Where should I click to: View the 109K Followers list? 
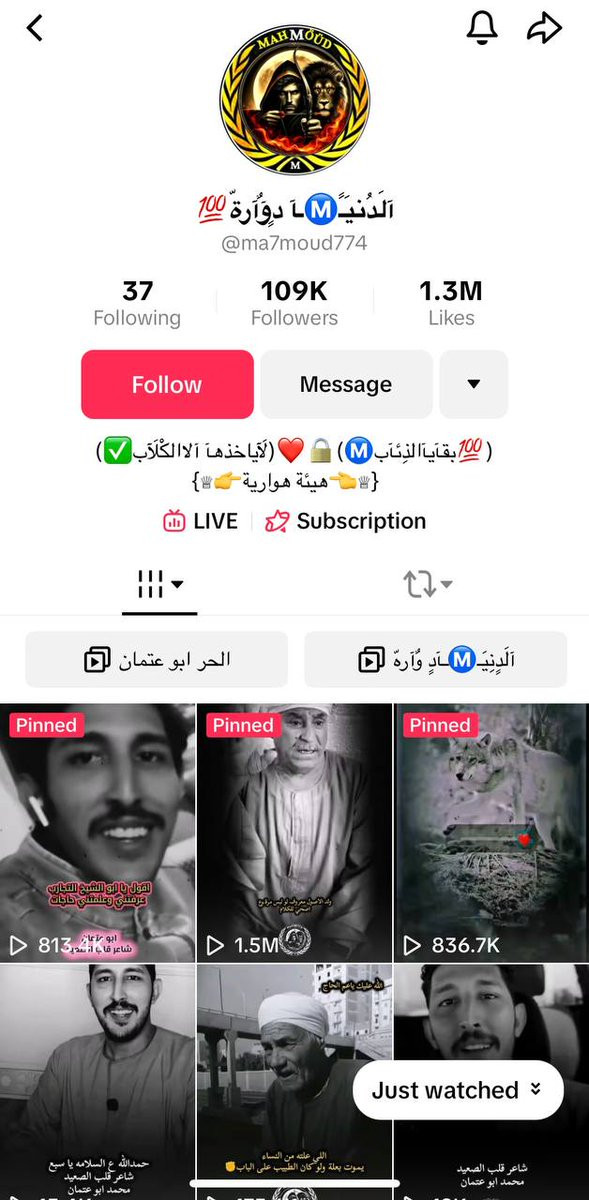[294, 303]
